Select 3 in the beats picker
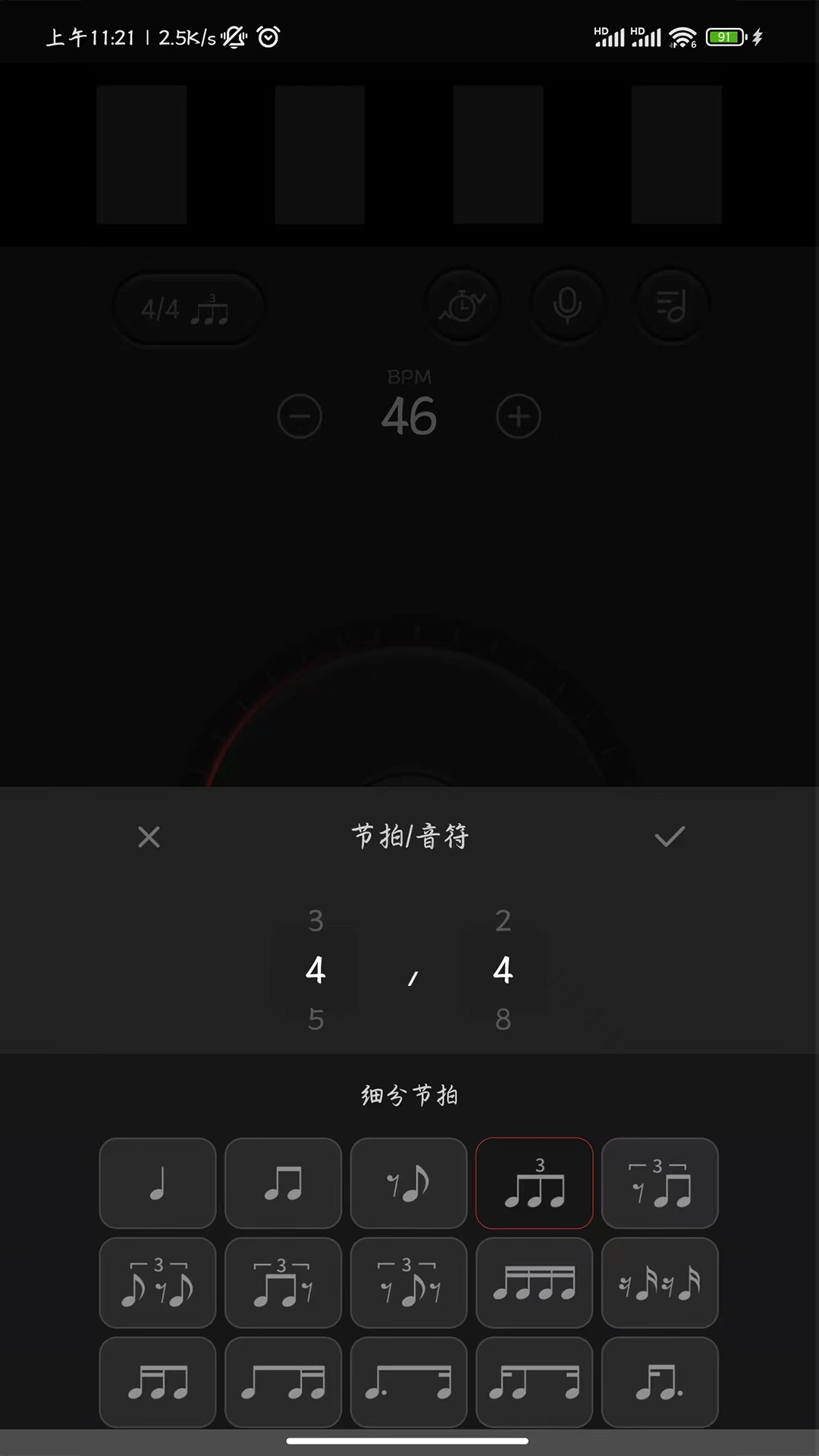This screenshot has width=819, height=1456. pyautogui.click(x=315, y=921)
